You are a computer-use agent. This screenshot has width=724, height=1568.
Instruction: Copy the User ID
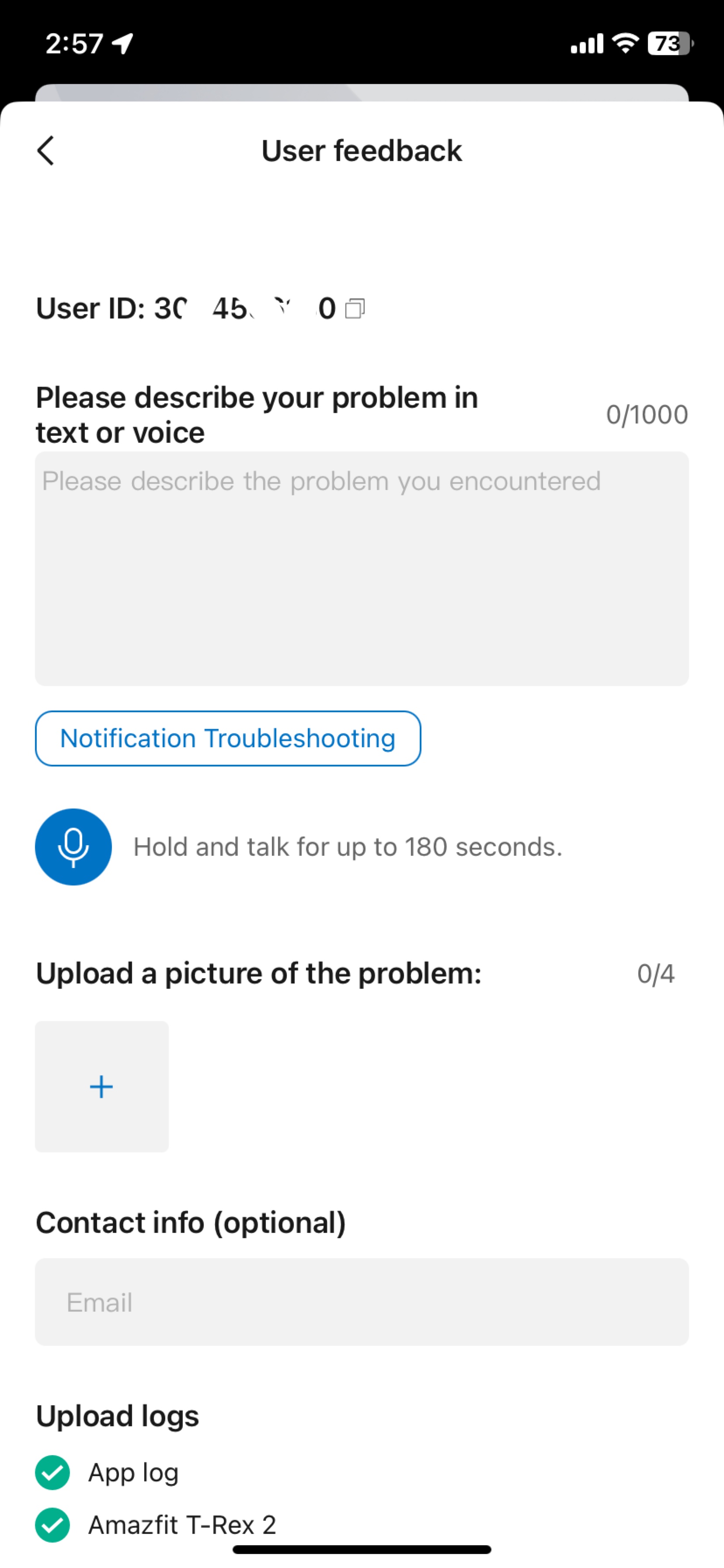[355, 308]
